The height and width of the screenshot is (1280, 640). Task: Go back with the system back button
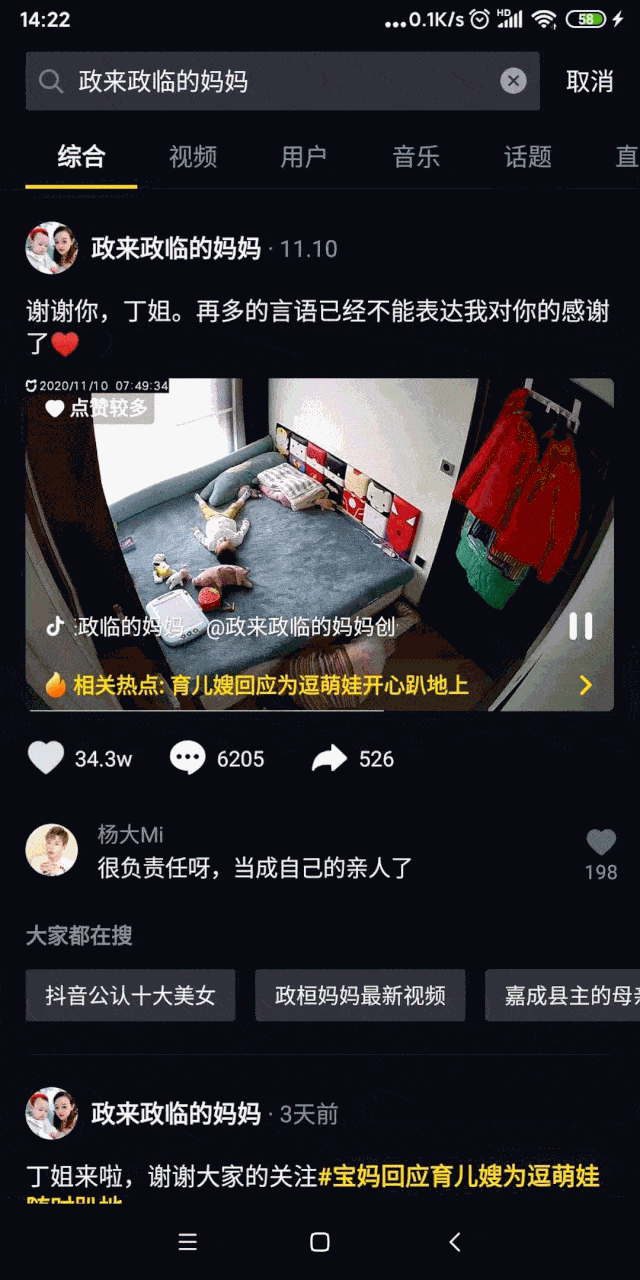point(455,1242)
